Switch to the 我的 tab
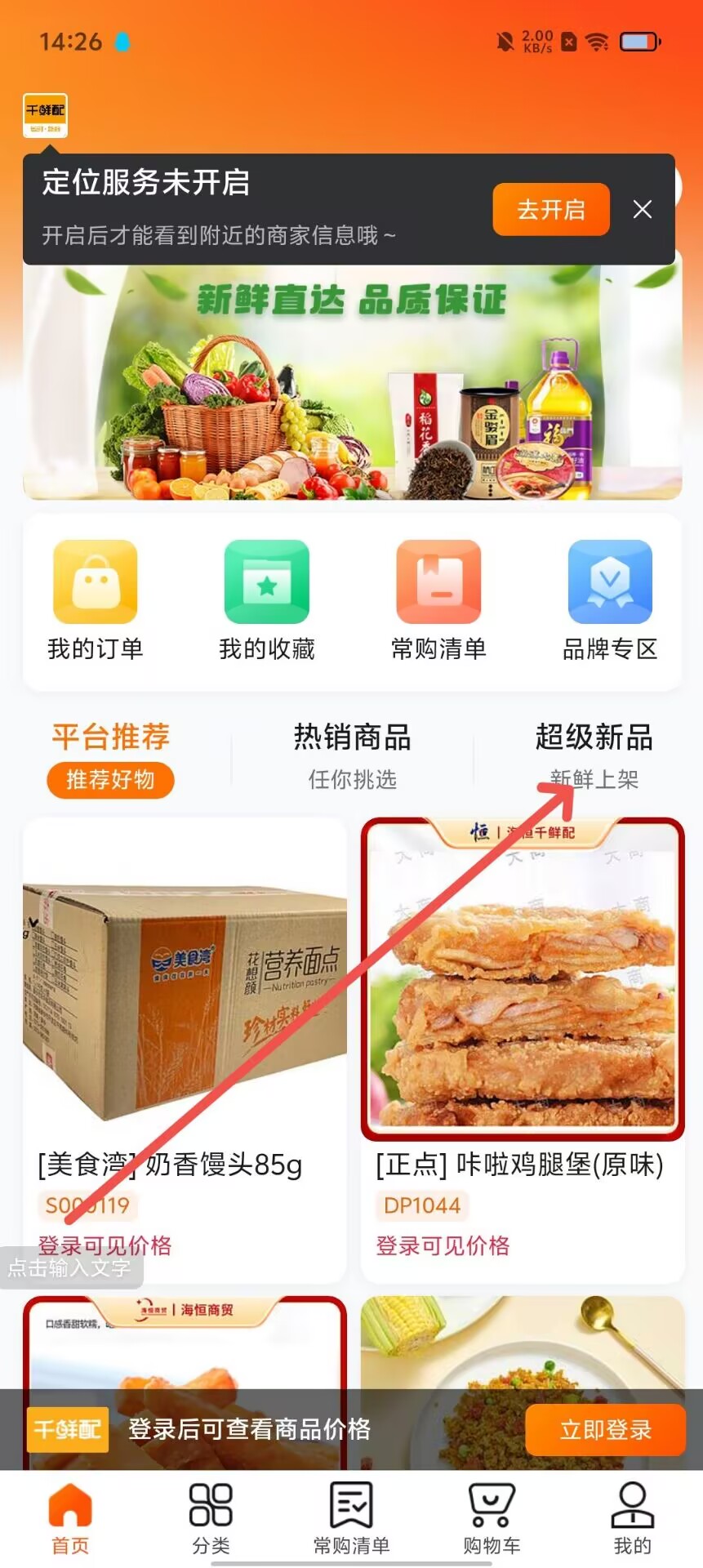The width and height of the screenshot is (703, 1568). tap(632, 1519)
